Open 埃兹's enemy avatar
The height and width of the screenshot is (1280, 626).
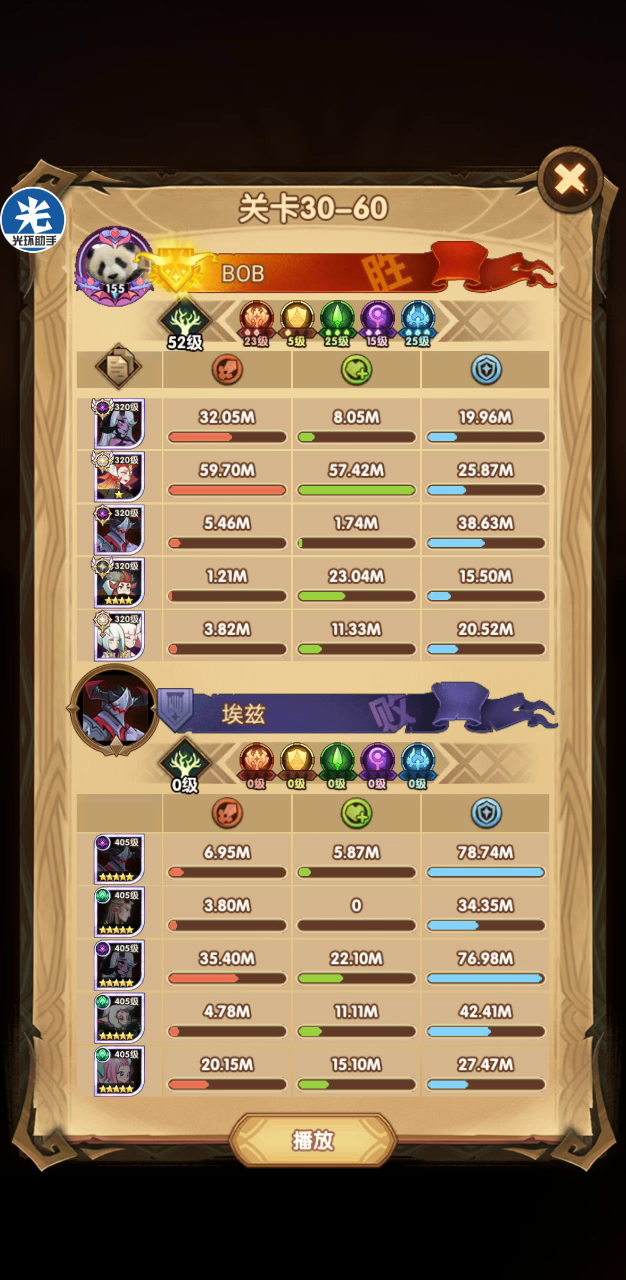click(113, 708)
